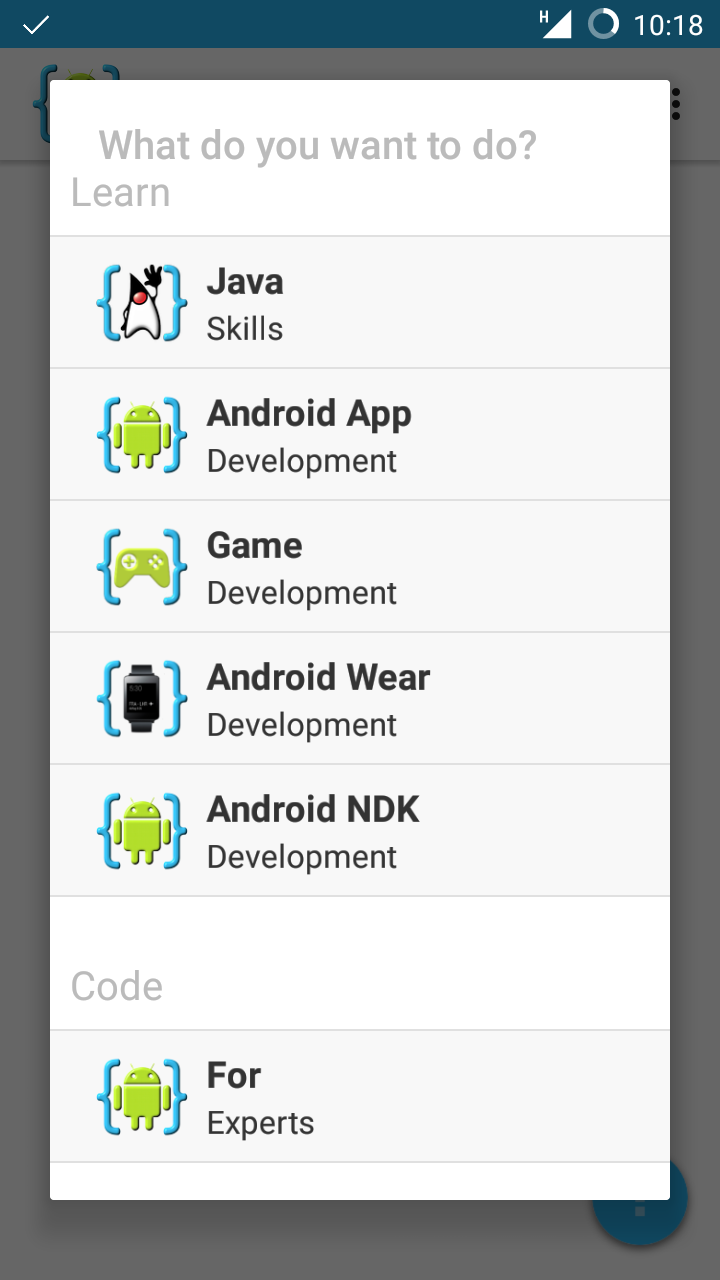This screenshot has width=720, height=1280.
Task: Tap the Learn section header
Action: click(120, 192)
